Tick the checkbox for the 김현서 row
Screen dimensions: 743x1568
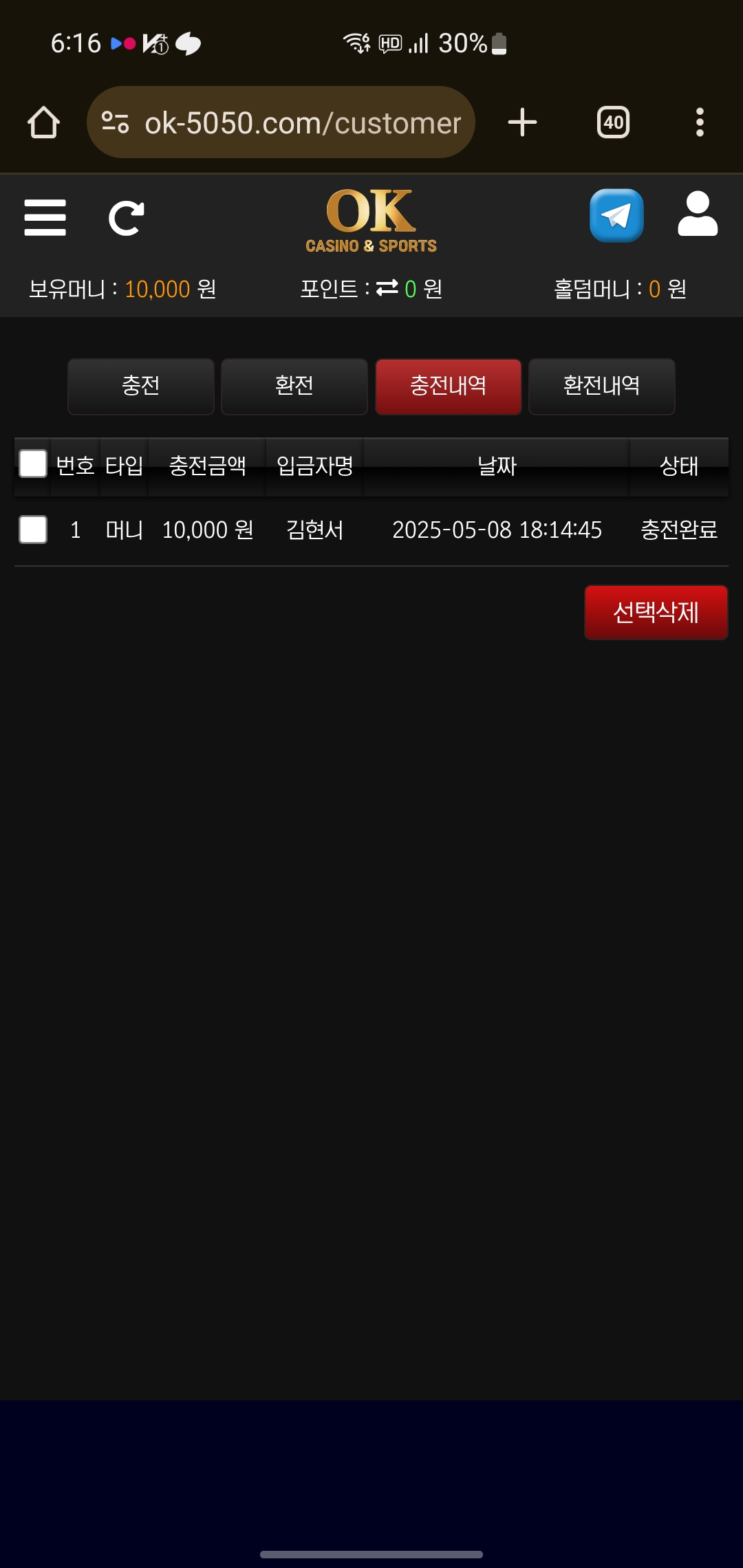[33, 530]
